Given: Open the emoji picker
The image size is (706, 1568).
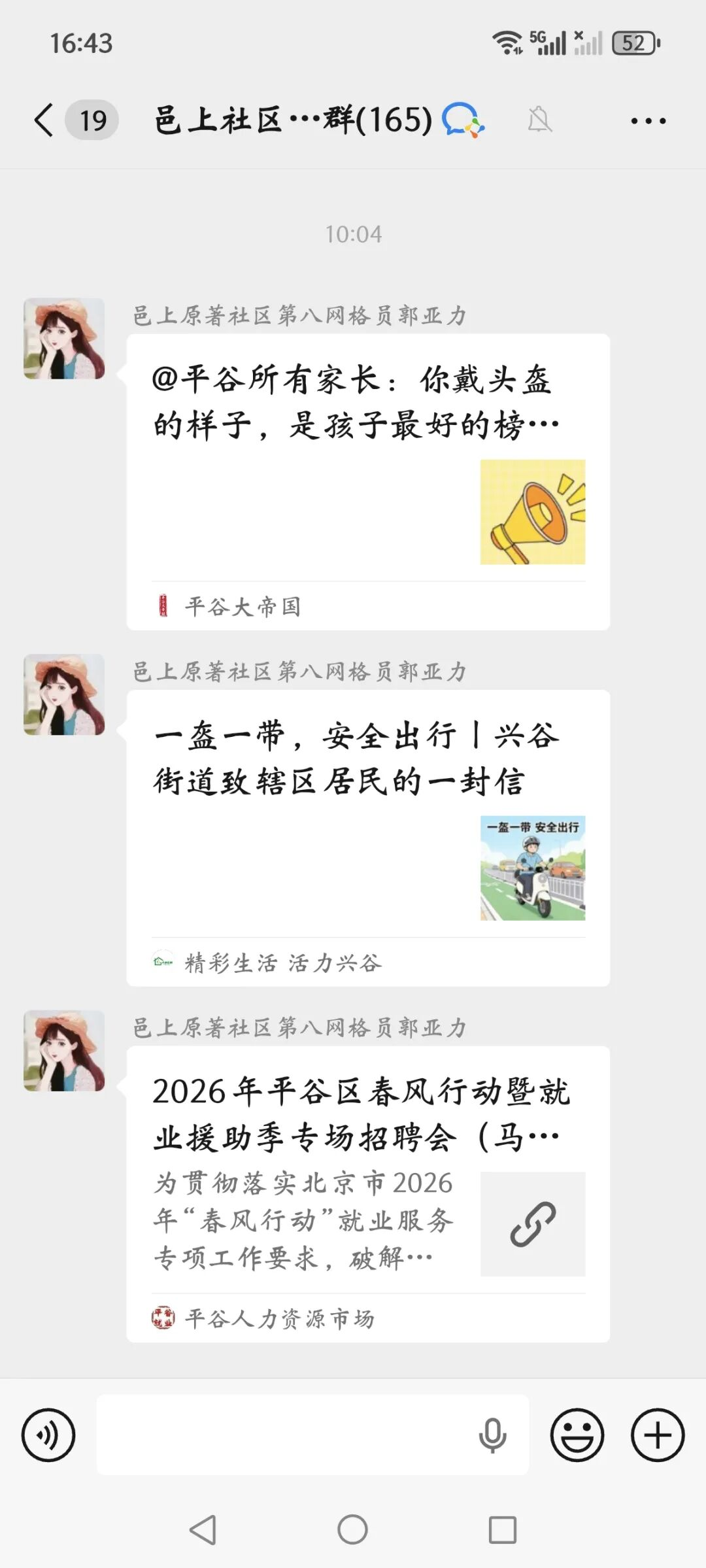Looking at the screenshot, I should (x=577, y=1435).
